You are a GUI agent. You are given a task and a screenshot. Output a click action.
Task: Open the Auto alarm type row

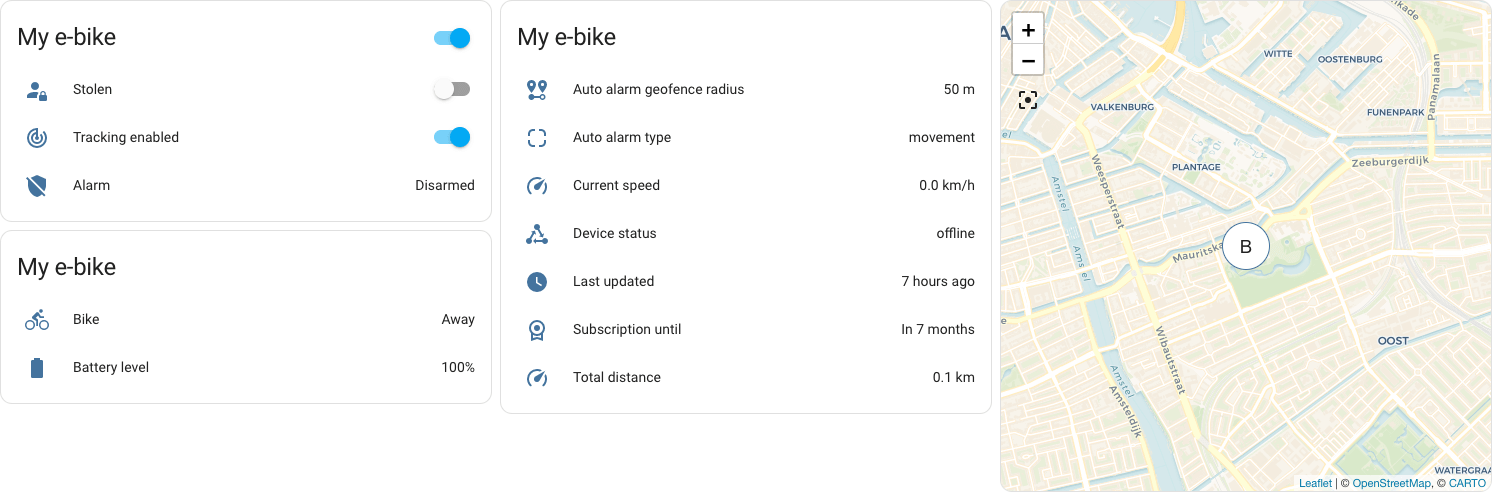tap(746, 137)
